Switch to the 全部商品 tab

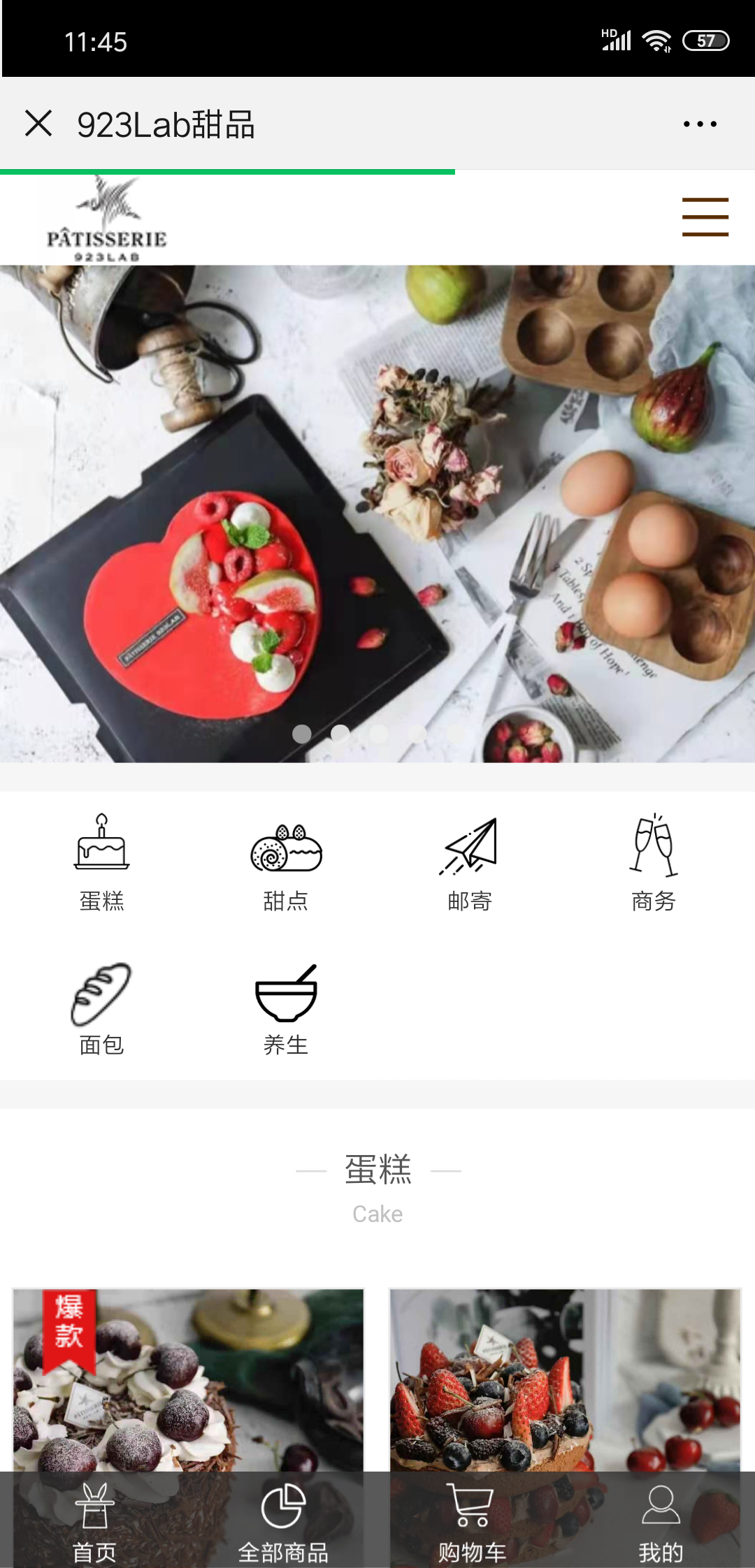coord(283,1523)
